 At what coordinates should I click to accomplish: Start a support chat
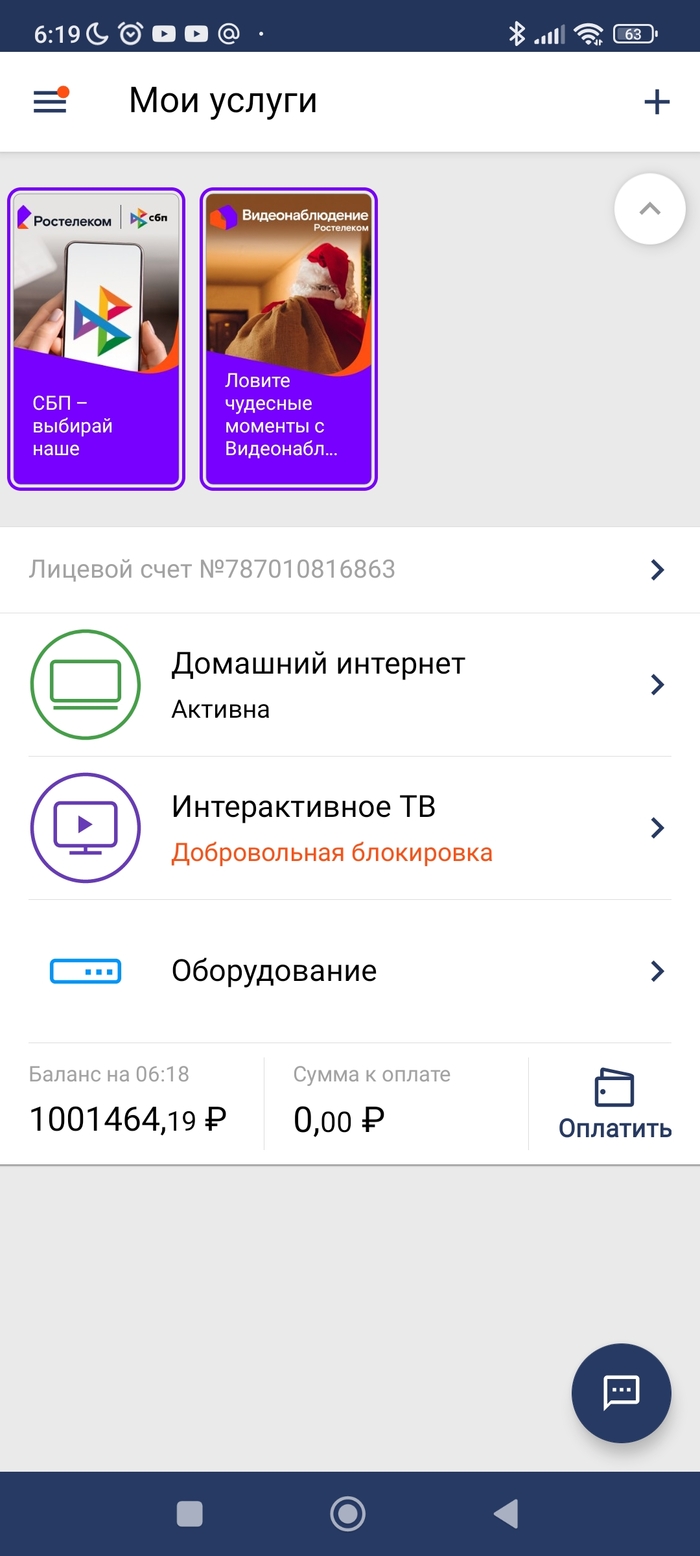pos(621,1392)
